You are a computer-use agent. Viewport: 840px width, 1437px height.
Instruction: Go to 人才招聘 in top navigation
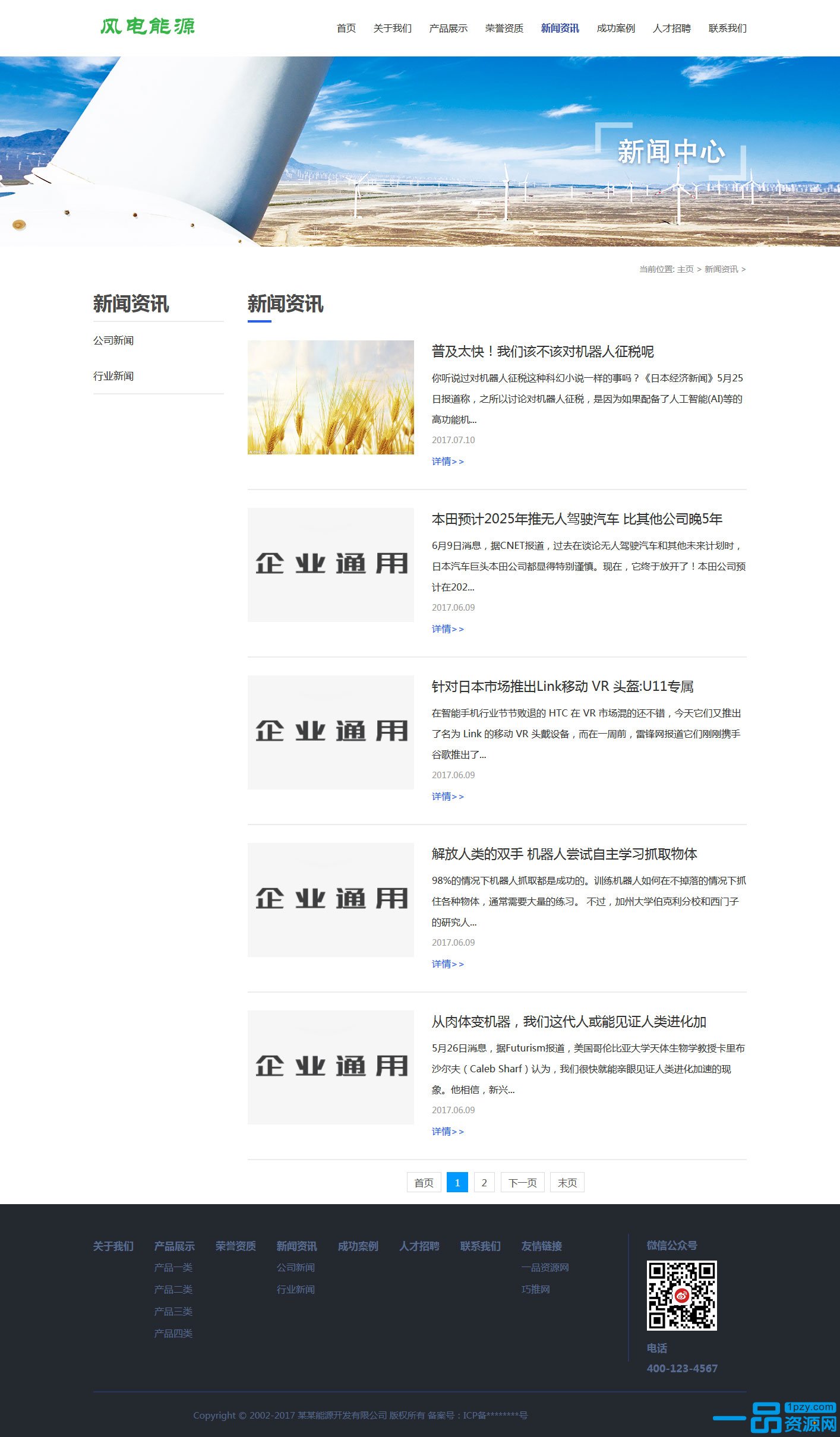[x=671, y=29]
